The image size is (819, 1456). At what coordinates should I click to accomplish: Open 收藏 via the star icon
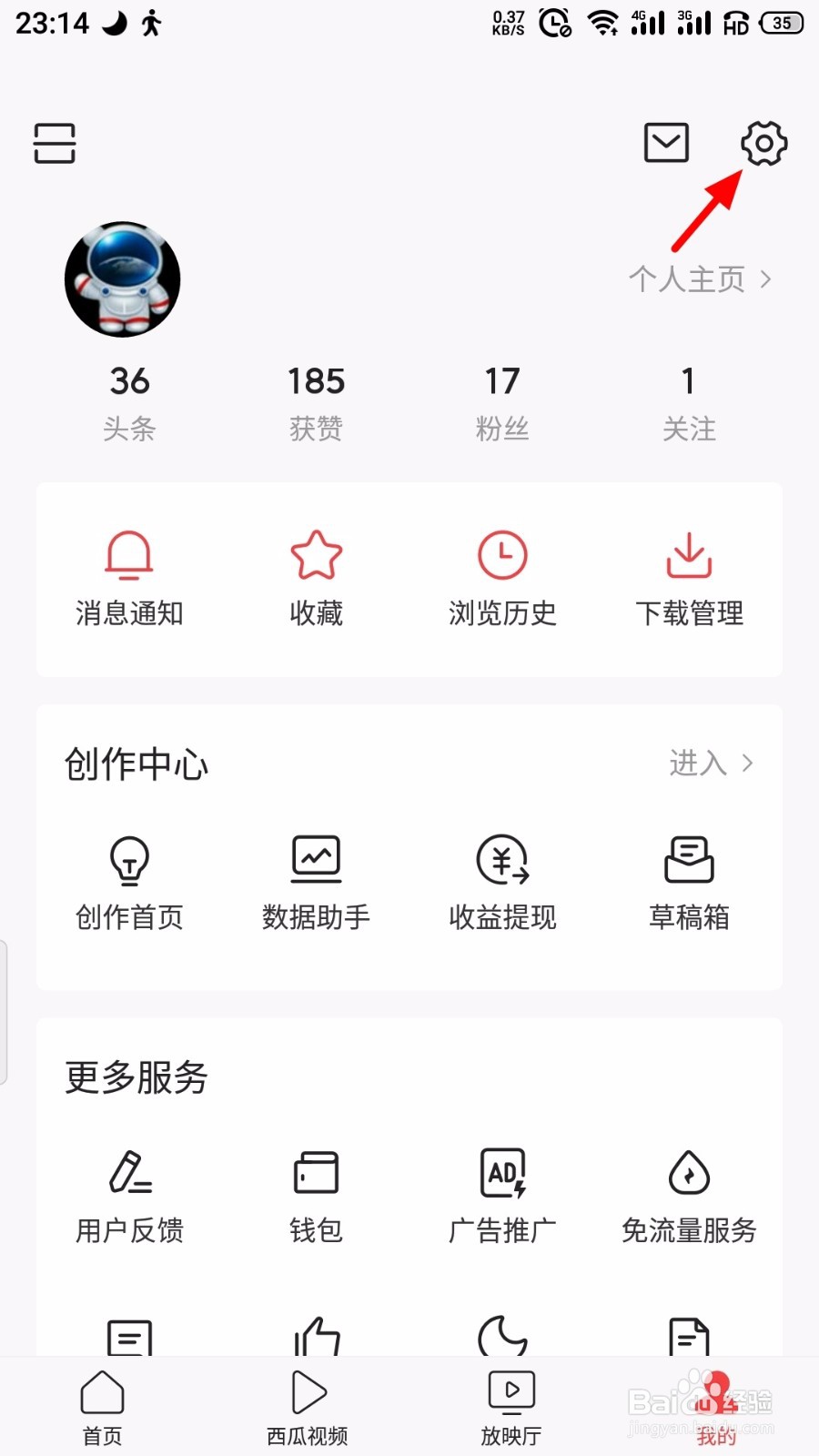pyautogui.click(x=316, y=557)
